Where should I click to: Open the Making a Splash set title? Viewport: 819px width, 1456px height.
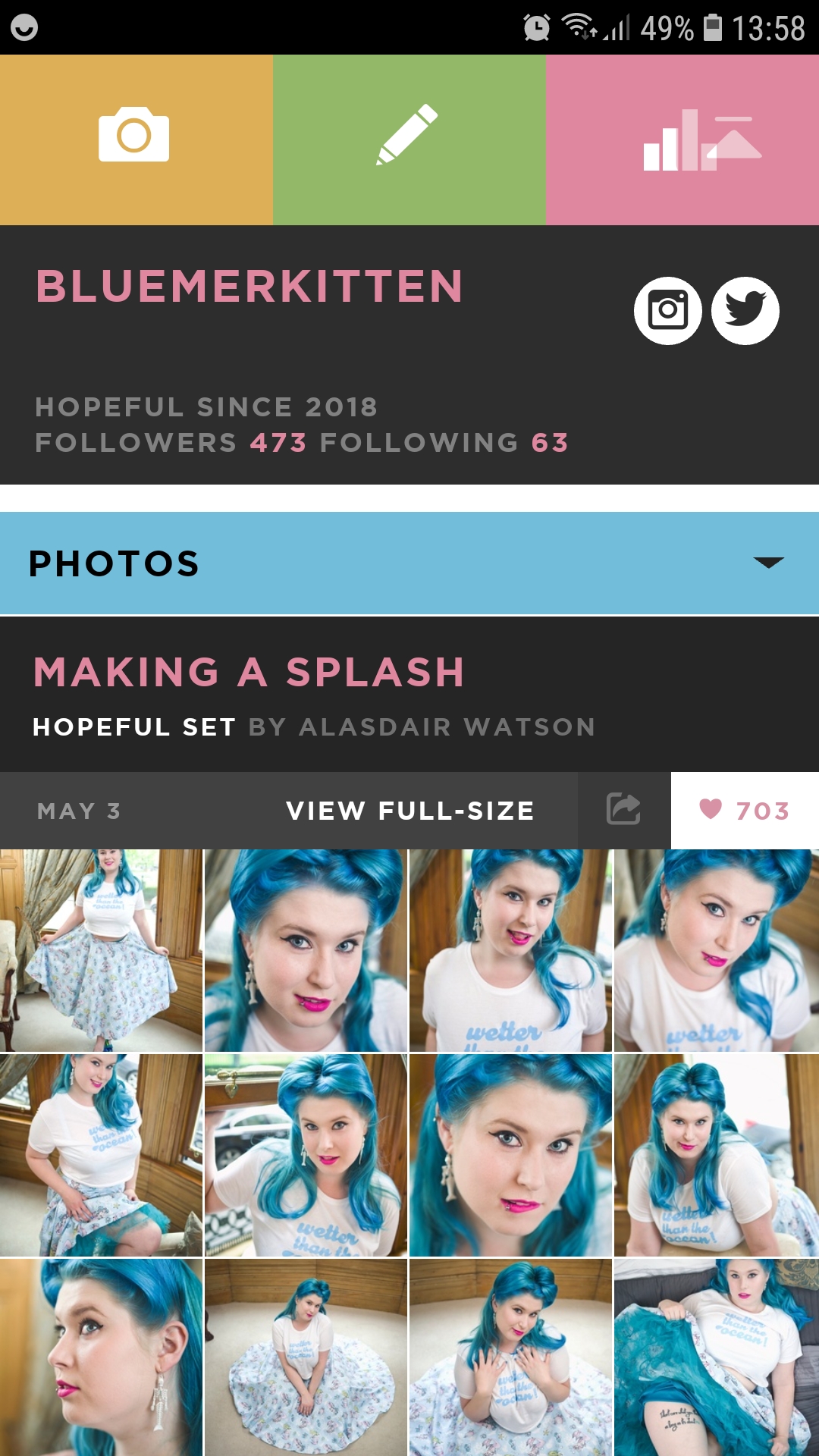[x=249, y=672]
